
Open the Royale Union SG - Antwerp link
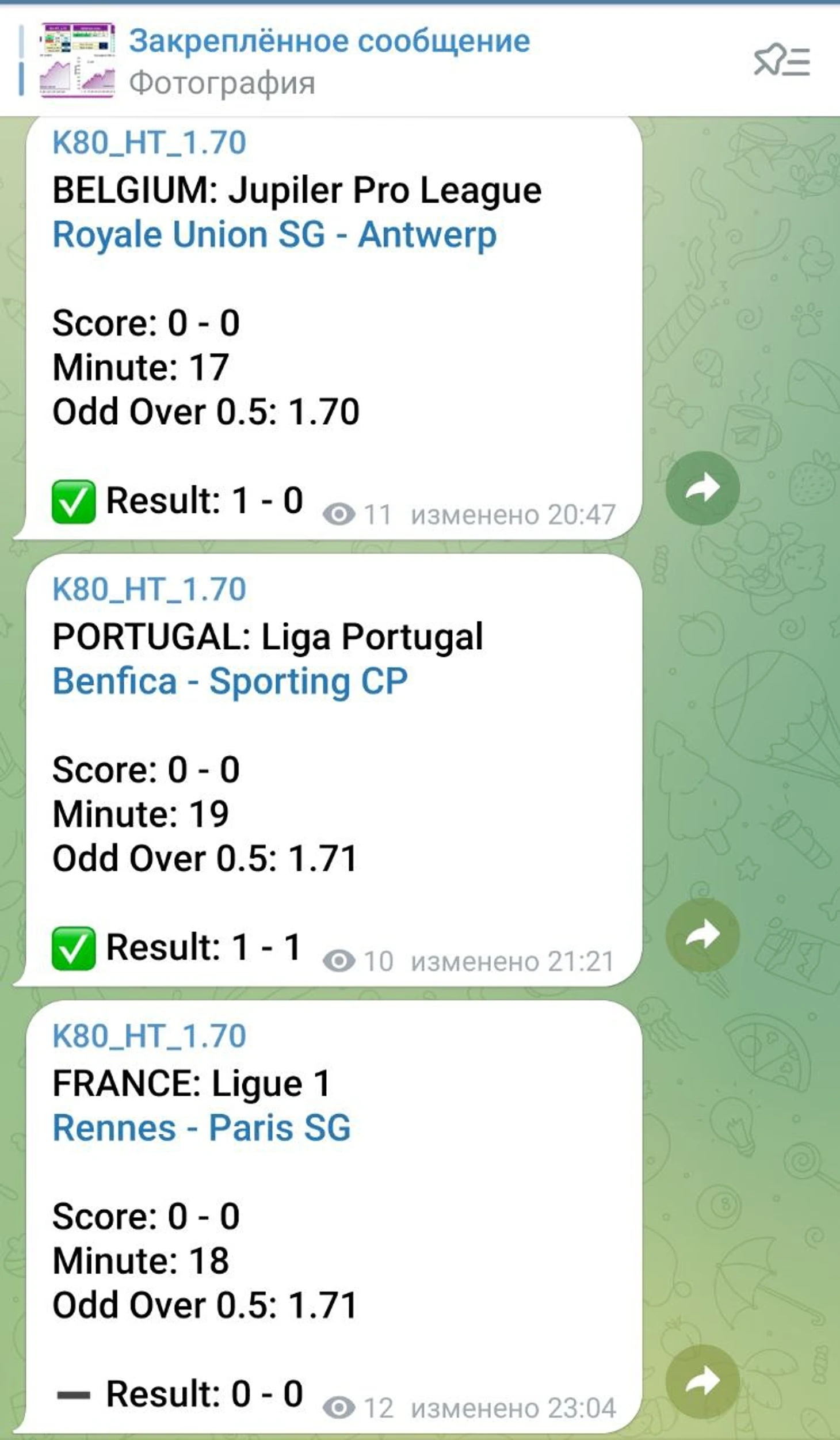[x=274, y=235]
